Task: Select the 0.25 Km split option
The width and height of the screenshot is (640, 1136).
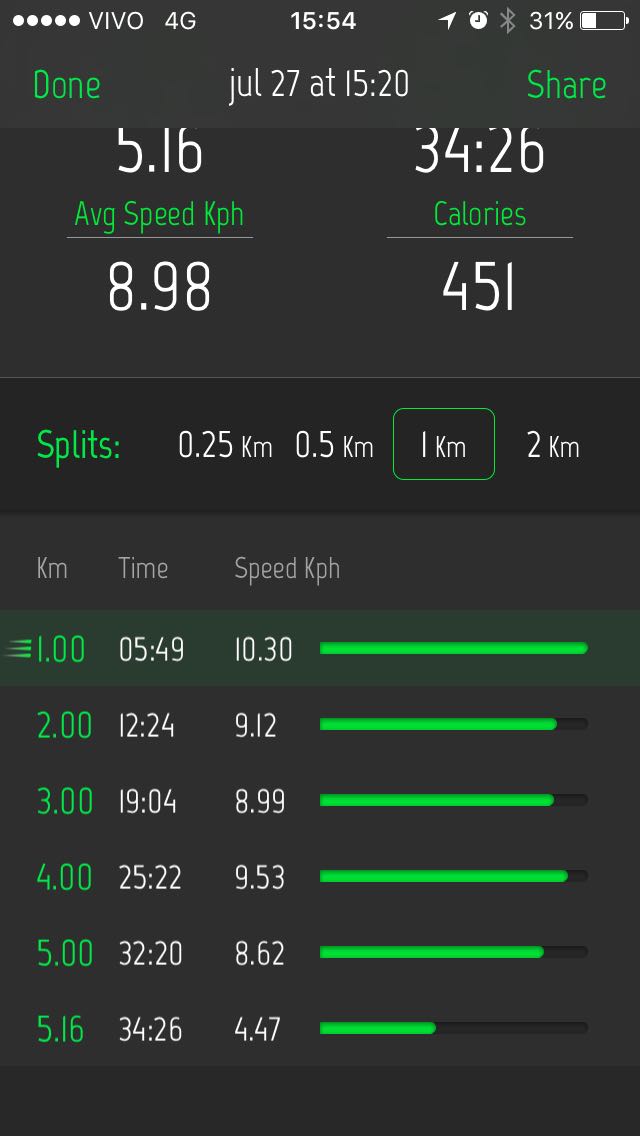Action: click(225, 446)
